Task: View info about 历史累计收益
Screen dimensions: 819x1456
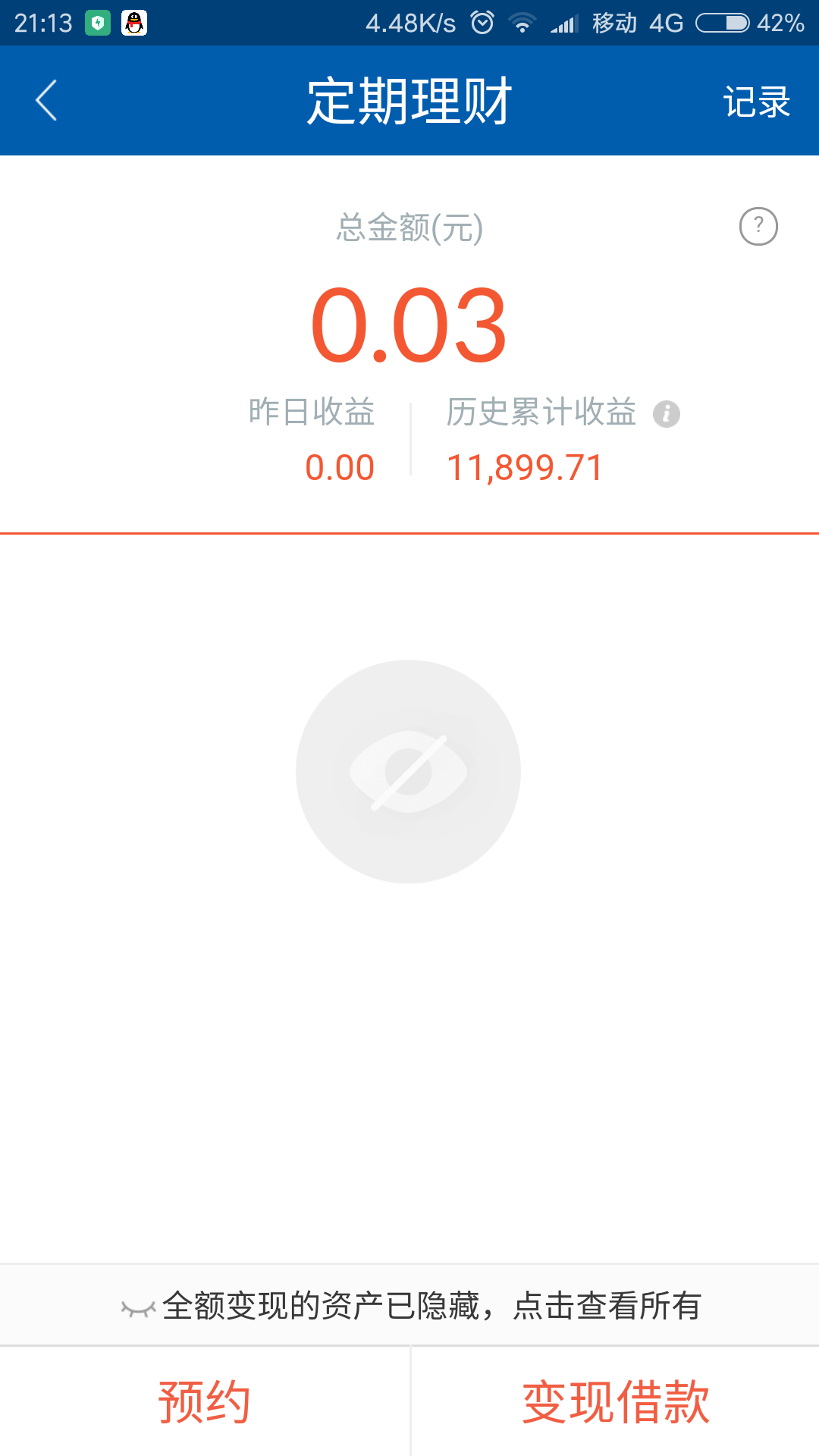Action: [x=667, y=414]
